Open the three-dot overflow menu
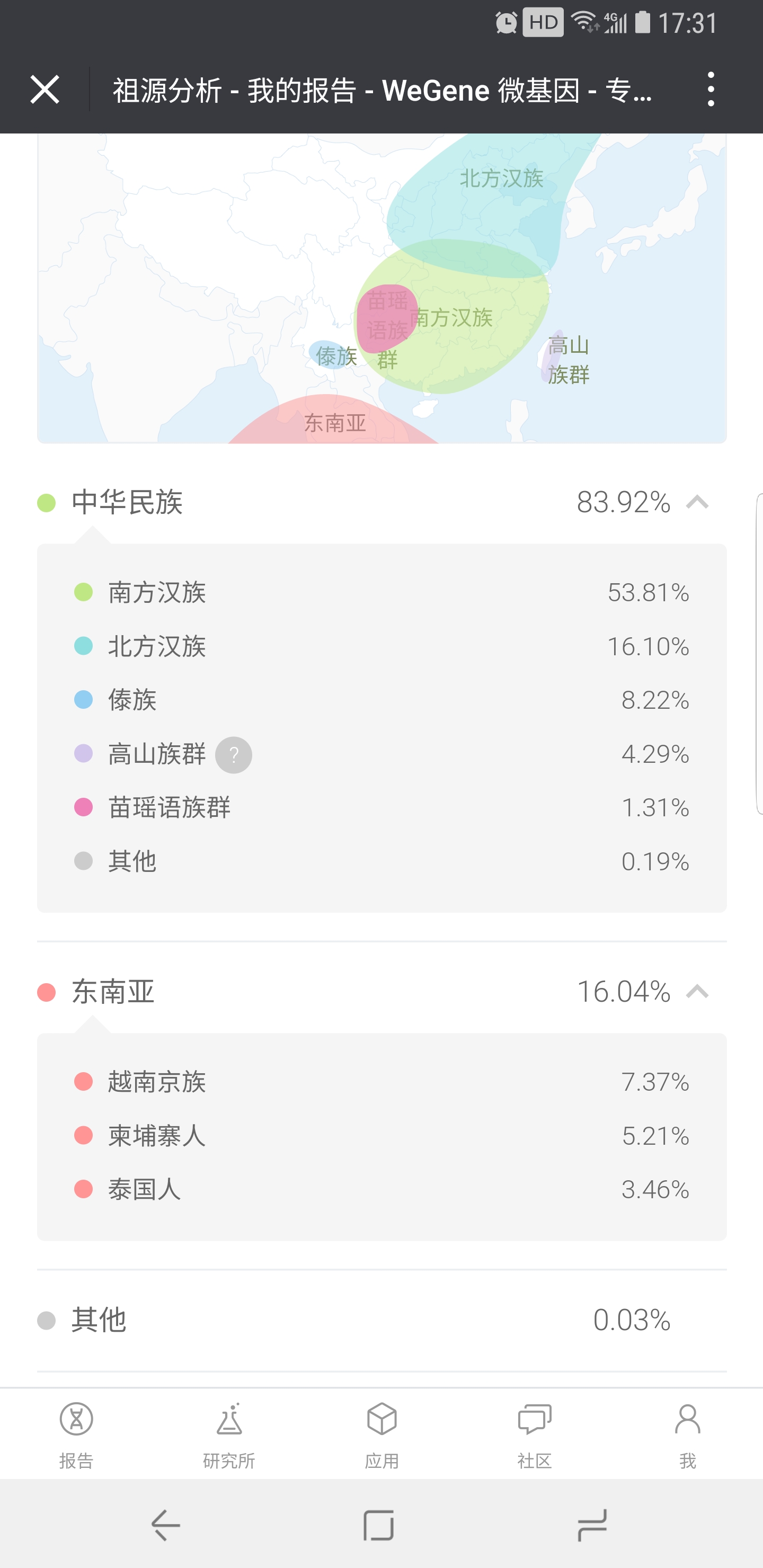The height and width of the screenshot is (1568, 763). point(711,90)
